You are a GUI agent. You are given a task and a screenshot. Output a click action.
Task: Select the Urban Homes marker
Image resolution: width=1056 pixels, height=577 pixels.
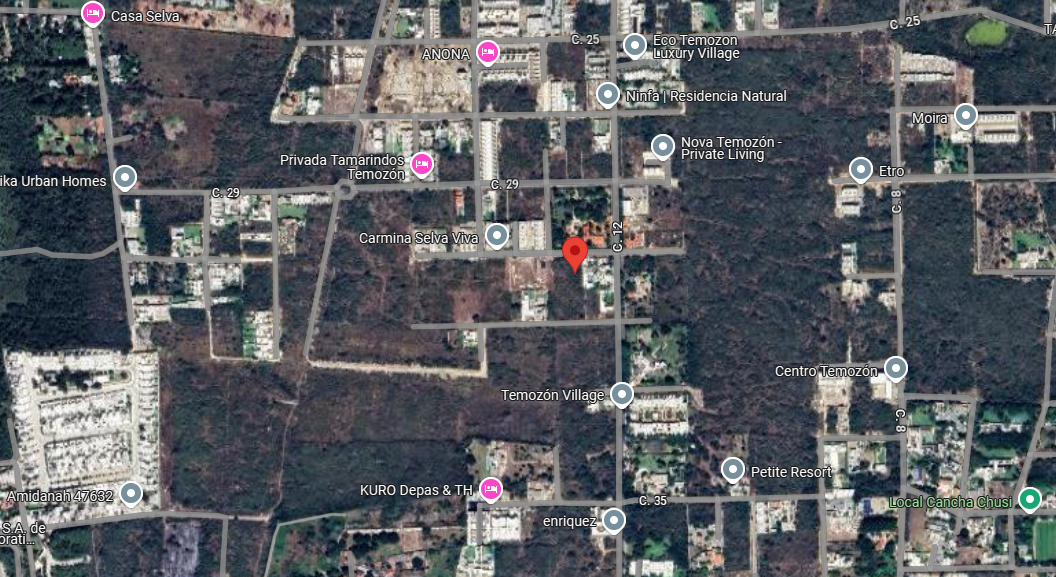point(124,178)
